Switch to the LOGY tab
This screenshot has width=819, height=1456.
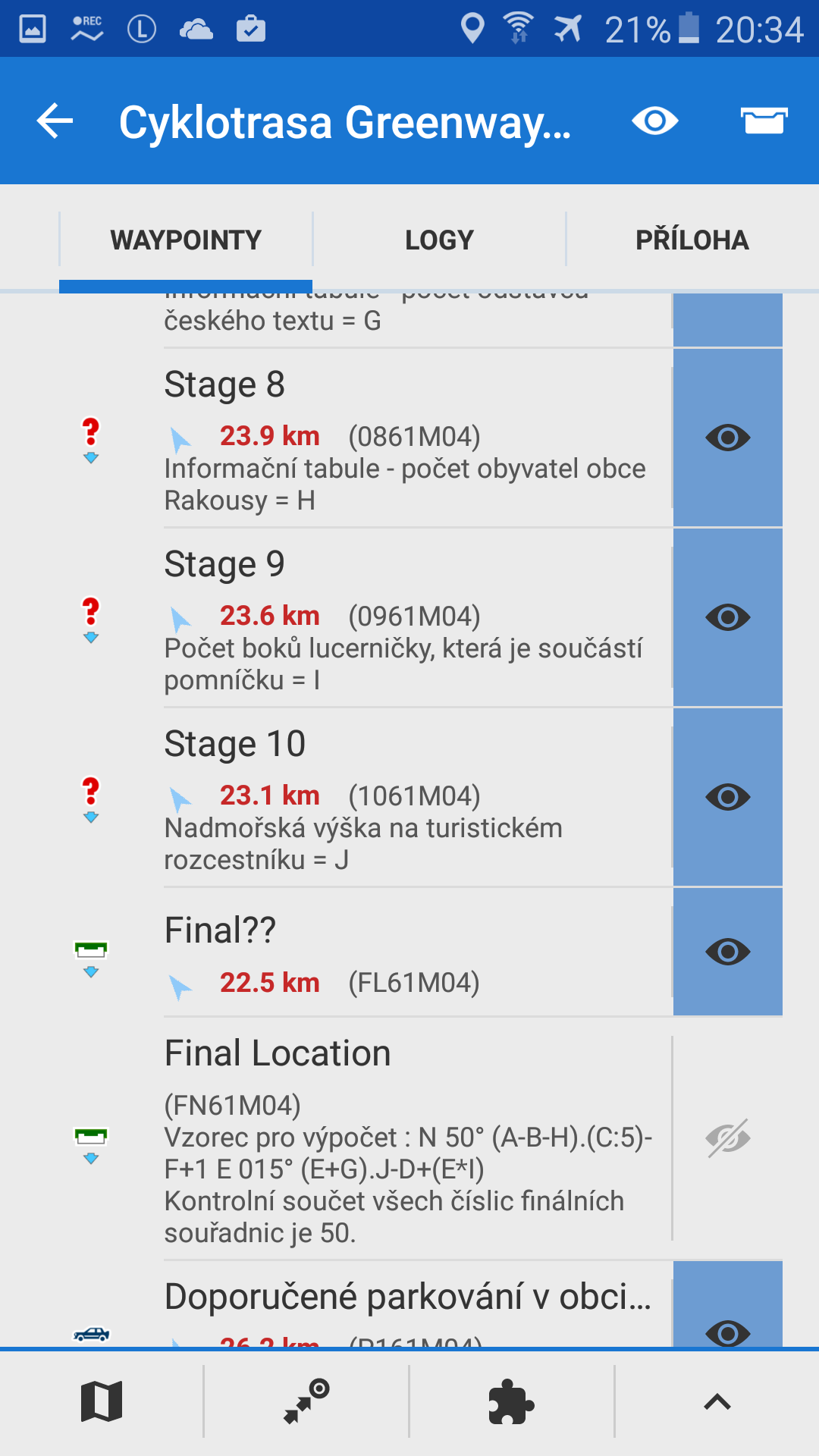[439, 240]
